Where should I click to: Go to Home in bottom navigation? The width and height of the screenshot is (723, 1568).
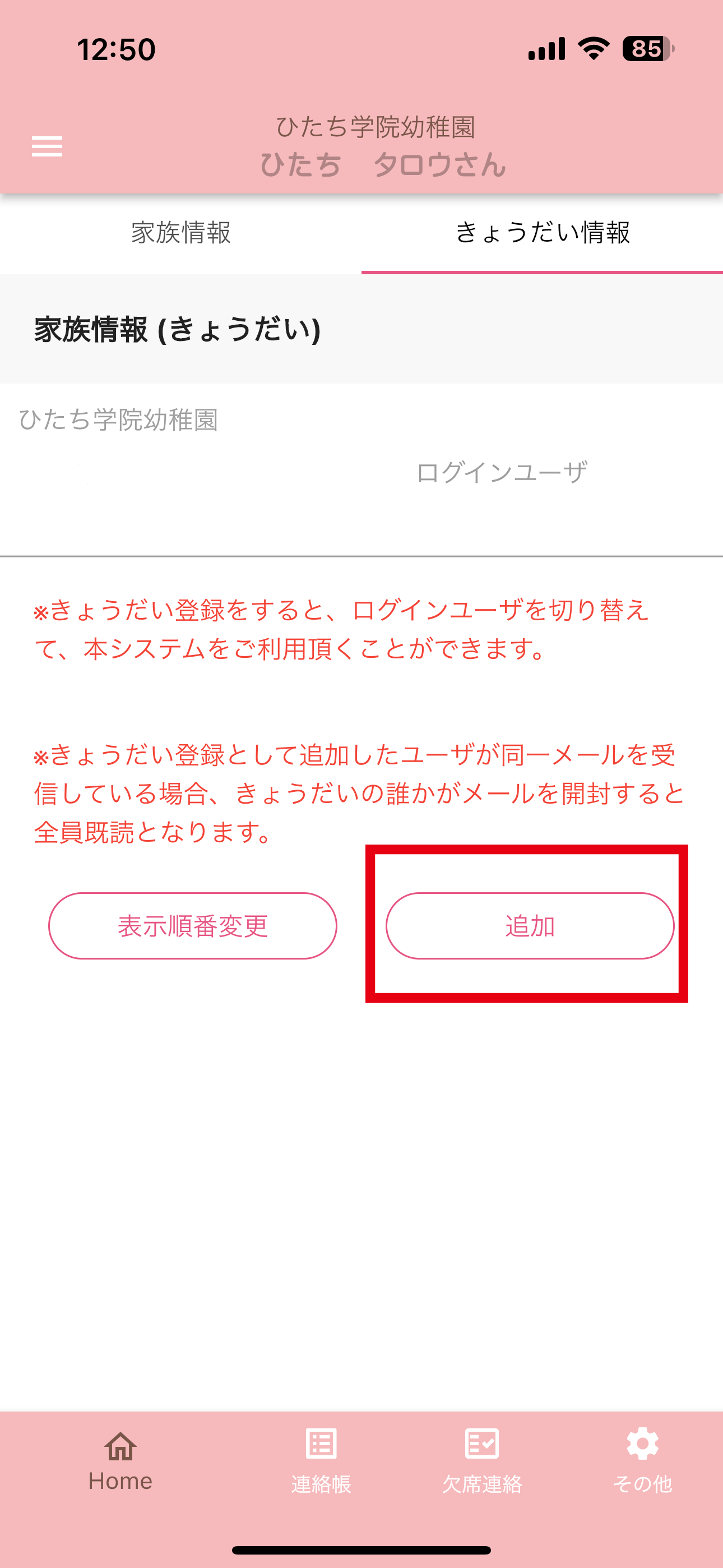(x=121, y=1461)
